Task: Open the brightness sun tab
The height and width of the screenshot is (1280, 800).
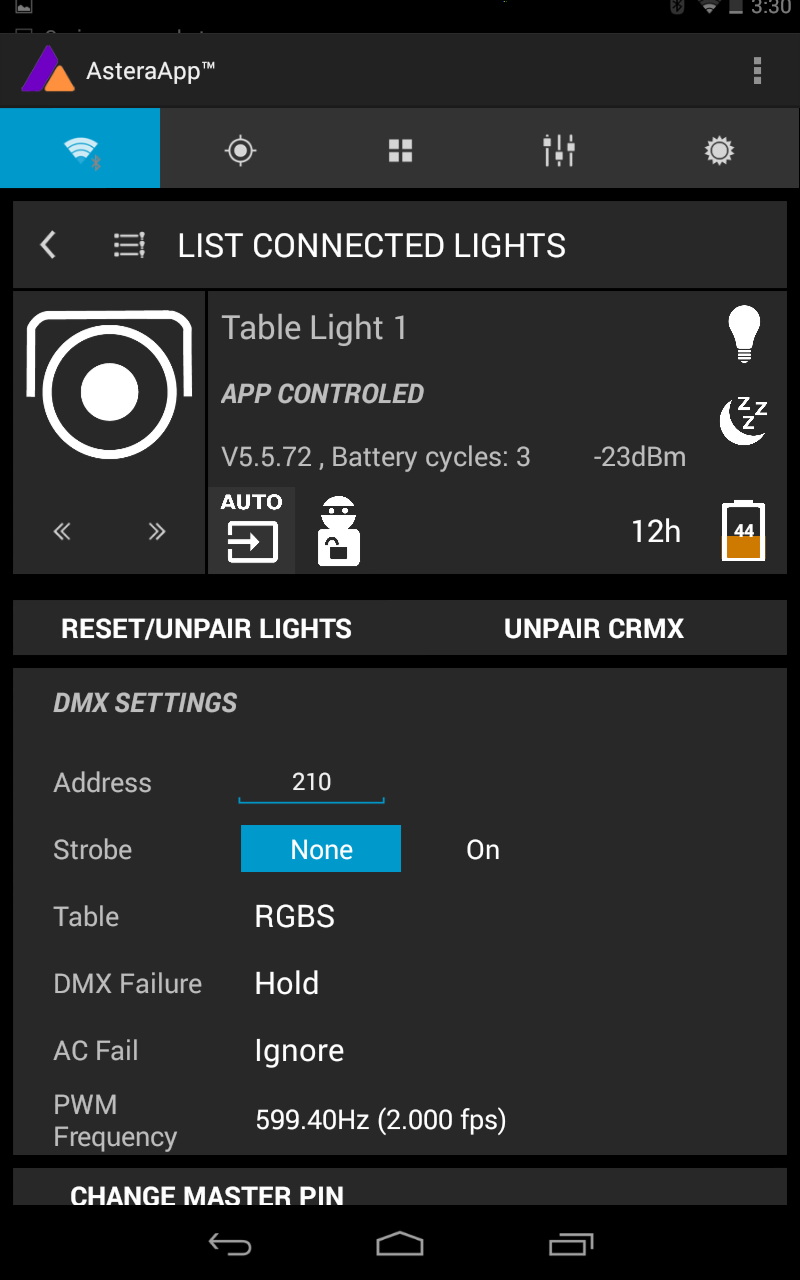Action: click(718, 148)
